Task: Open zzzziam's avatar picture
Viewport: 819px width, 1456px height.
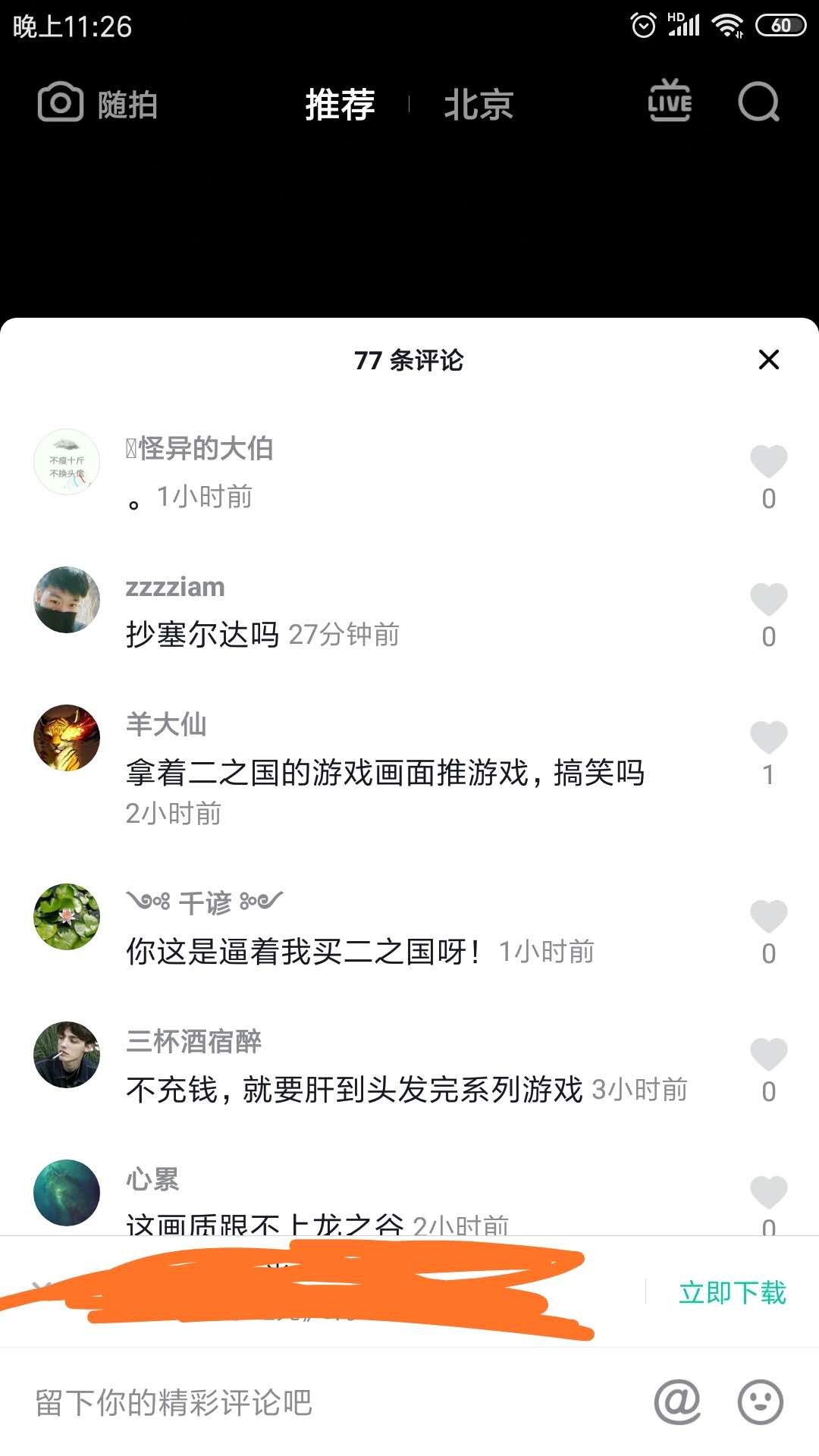Action: pos(66,598)
